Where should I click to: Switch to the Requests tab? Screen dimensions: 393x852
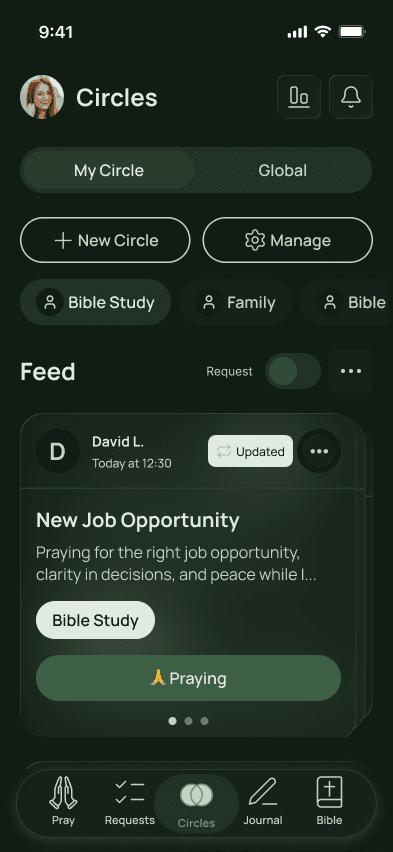[x=129, y=801]
